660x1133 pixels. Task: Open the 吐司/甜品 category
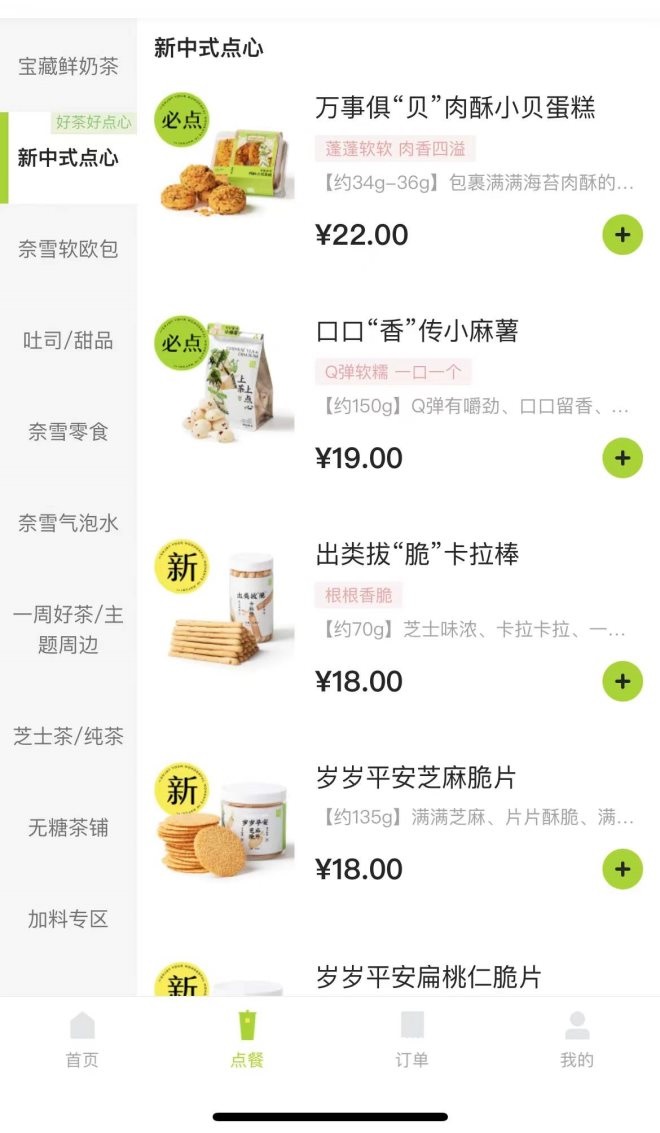tap(68, 340)
